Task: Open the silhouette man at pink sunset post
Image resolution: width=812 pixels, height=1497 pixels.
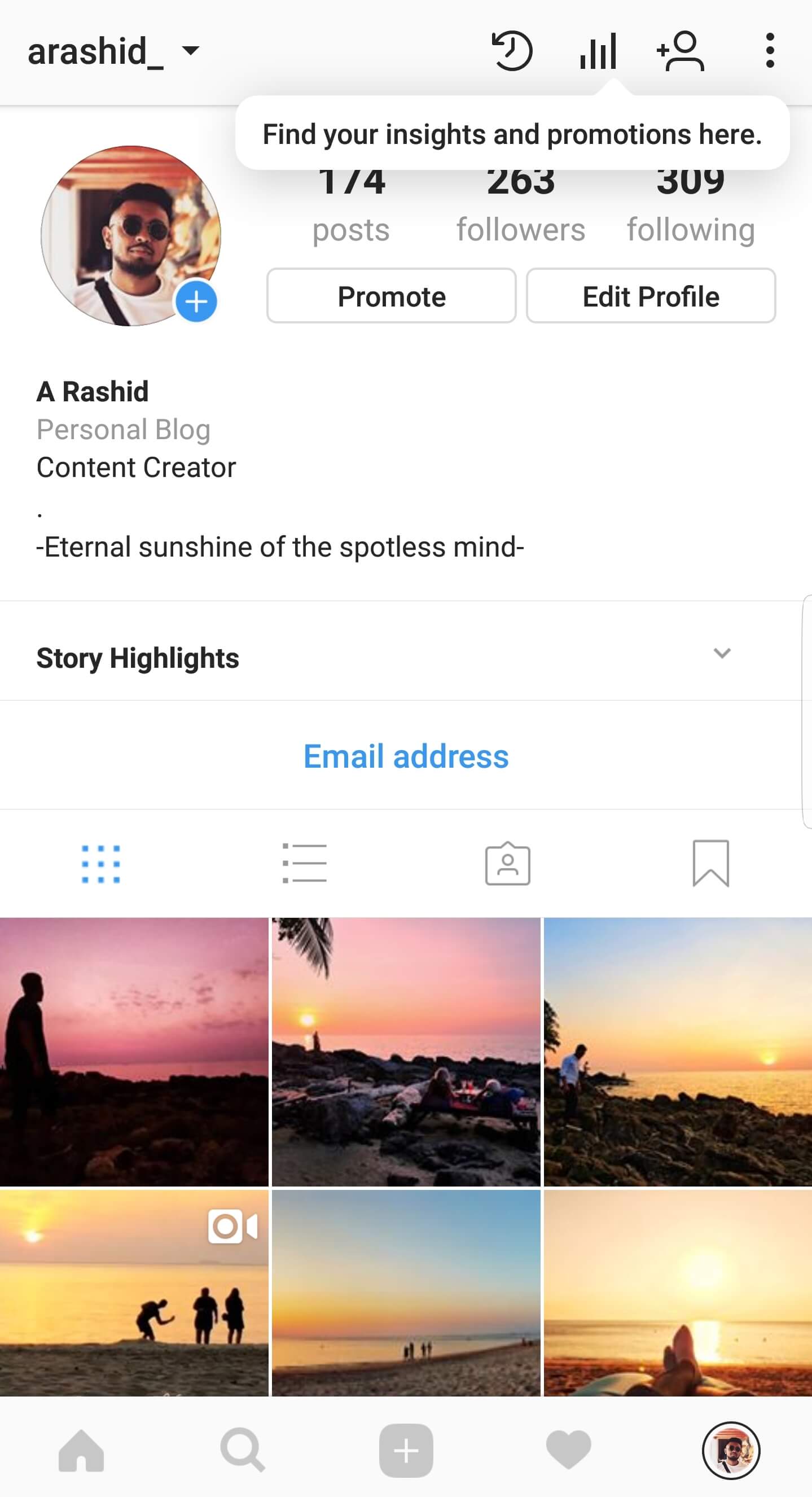Action: (134, 1052)
